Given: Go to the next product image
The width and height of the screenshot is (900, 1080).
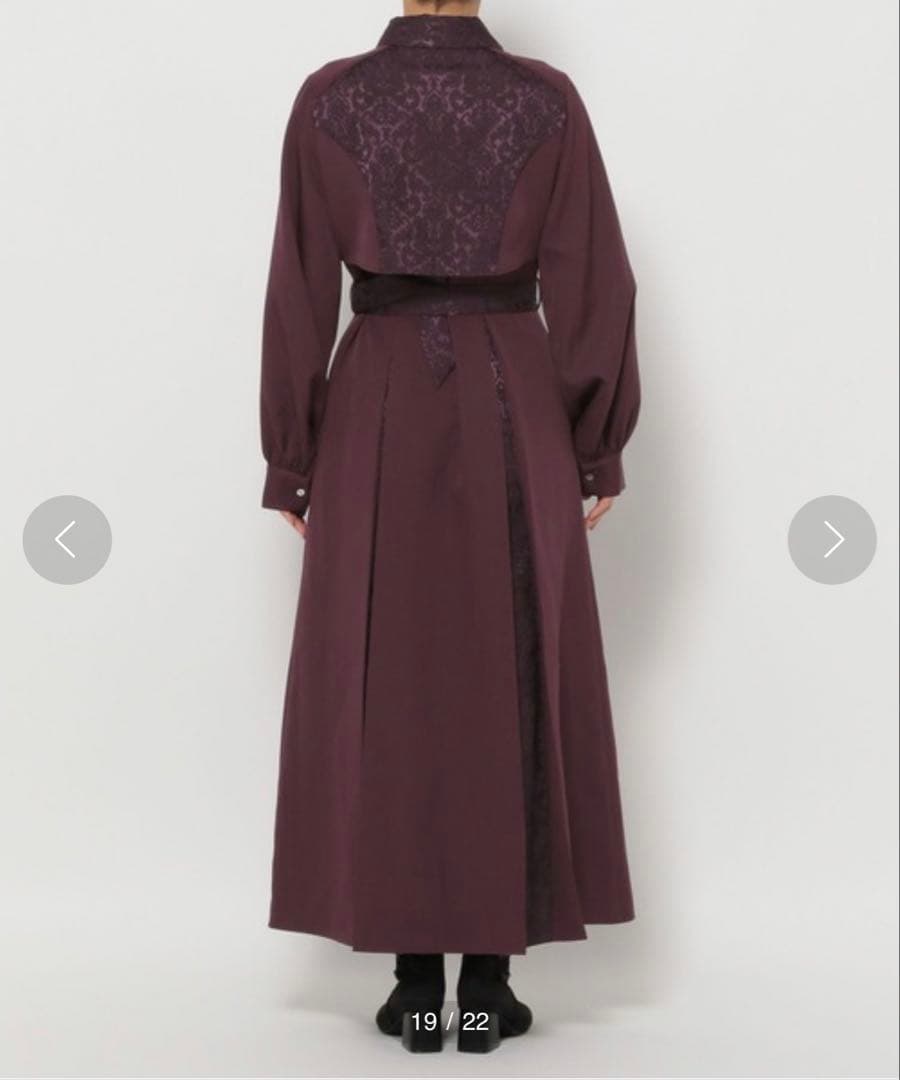Looking at the screenshot, I should tap(832, 540).
